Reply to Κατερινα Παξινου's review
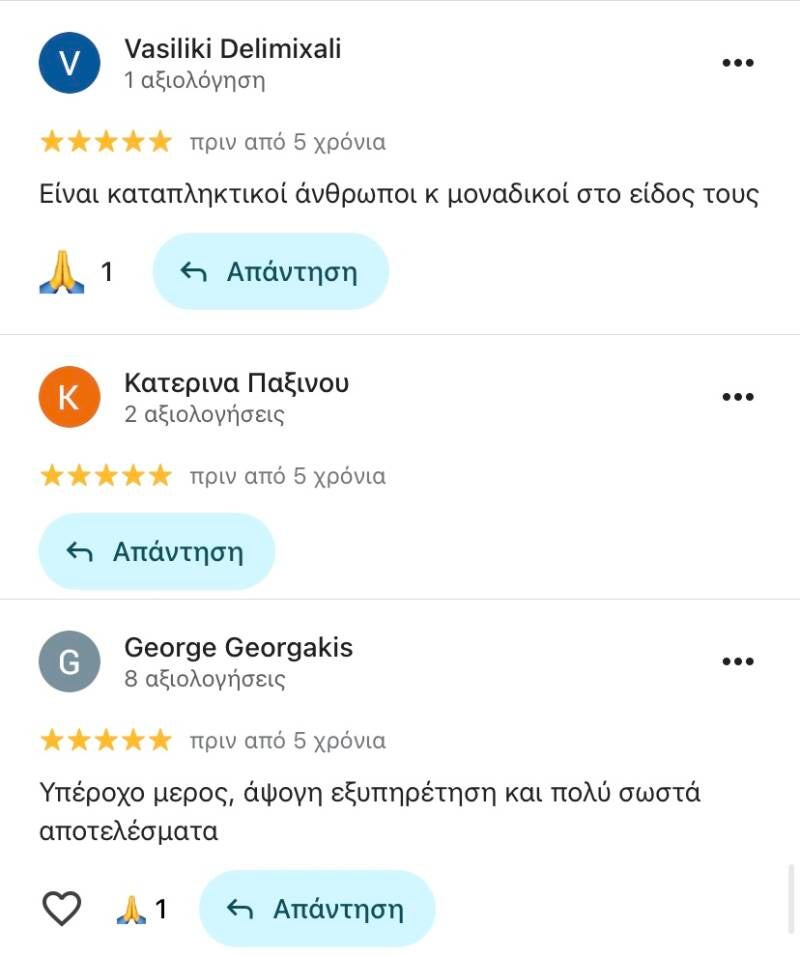 pyautogui.click(x=156, y=552)
